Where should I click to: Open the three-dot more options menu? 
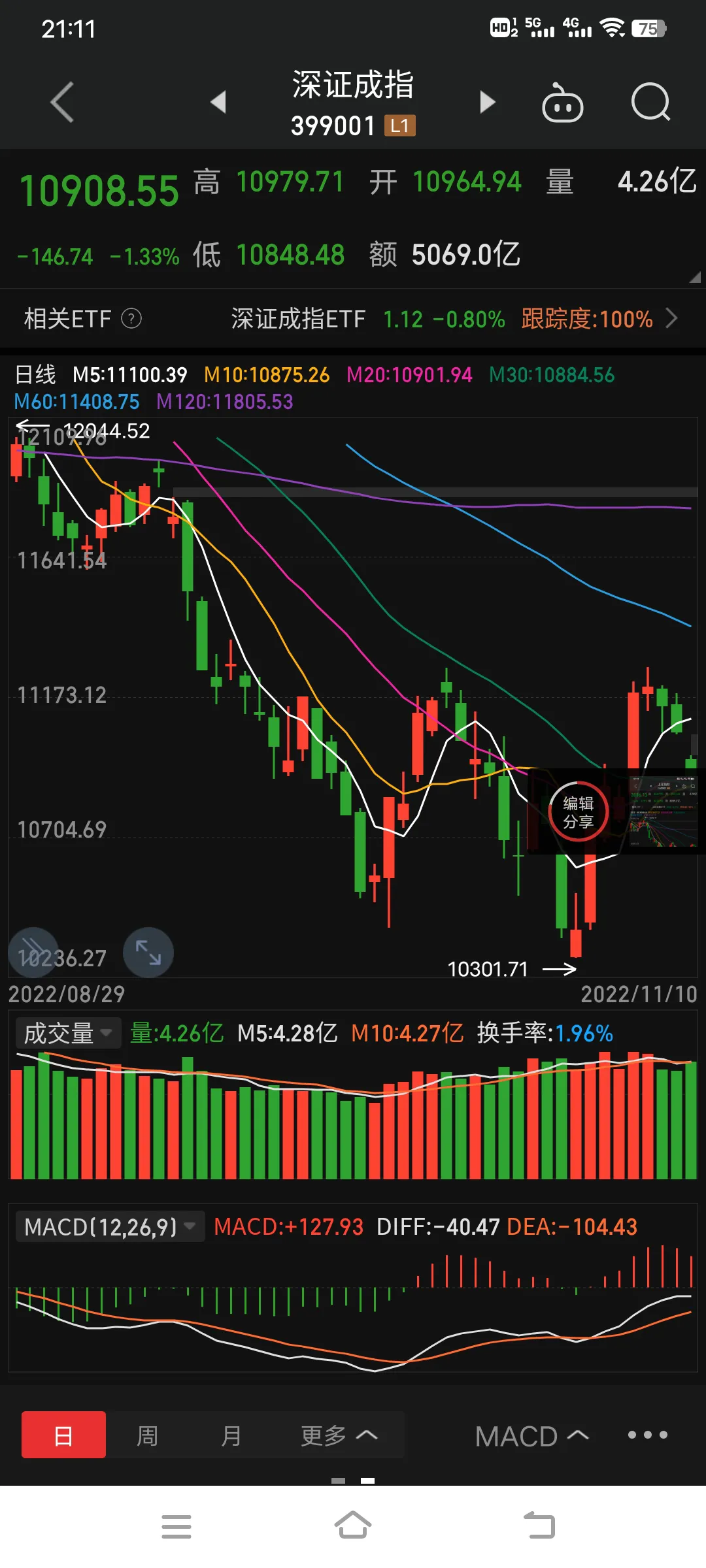(647, 1435)
